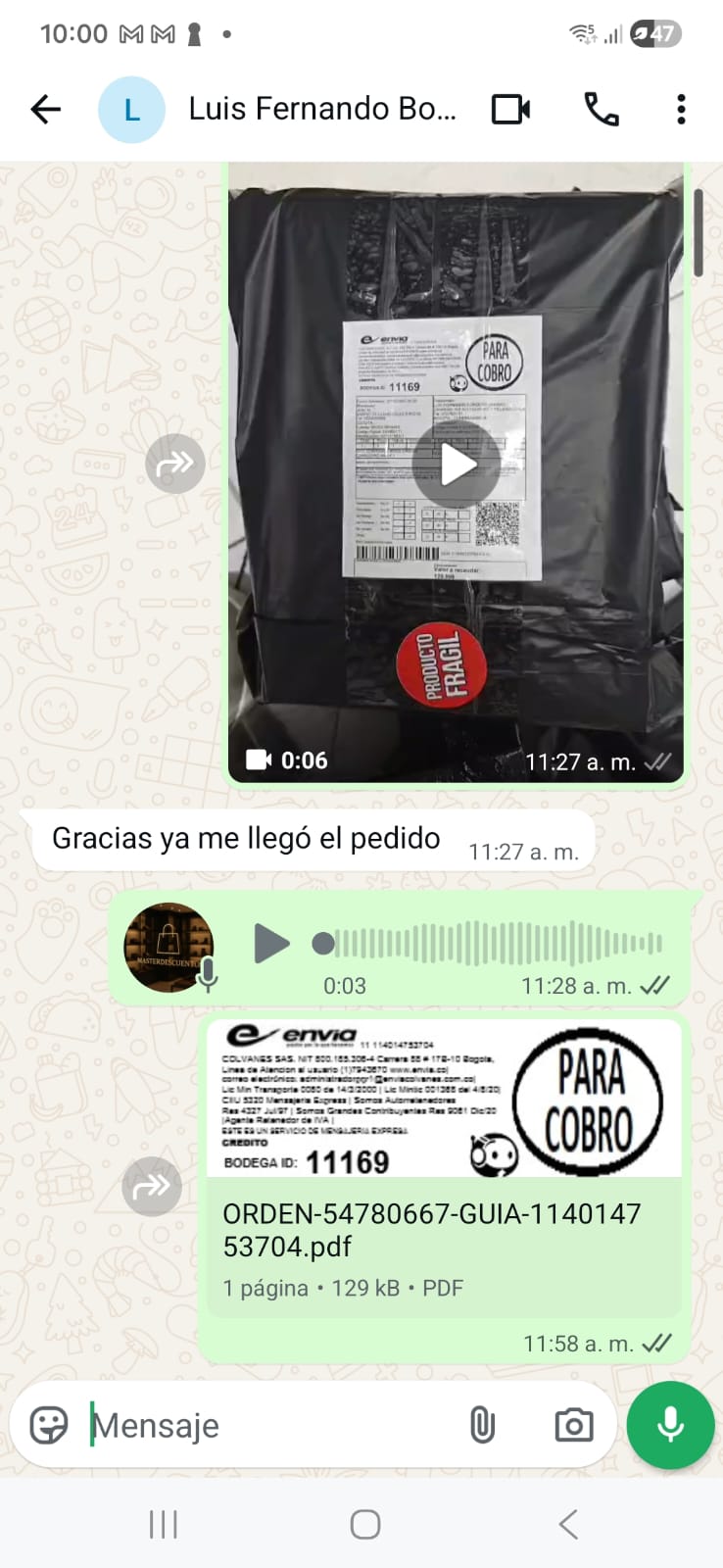Open the emoji and sticker picker
Image resolution: width=723 pixels, height=1568 pixels.
(49, 1425)
